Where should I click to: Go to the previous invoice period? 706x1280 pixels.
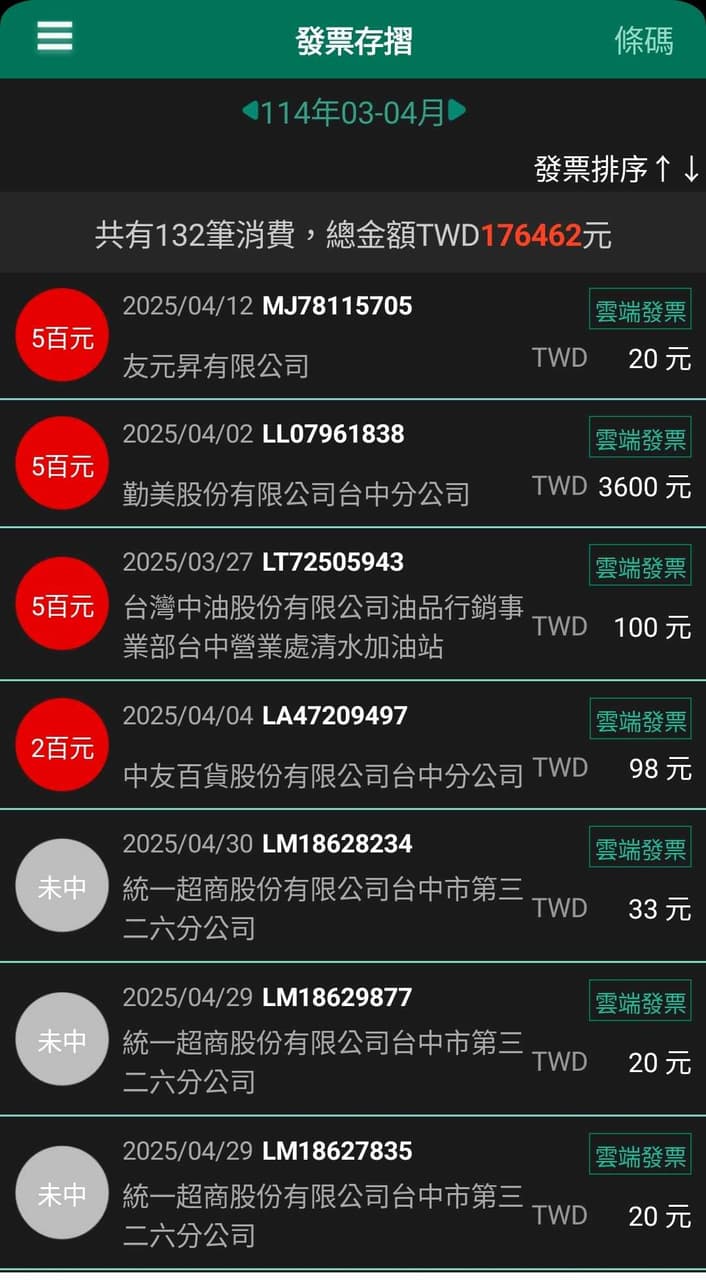[250, 111]
